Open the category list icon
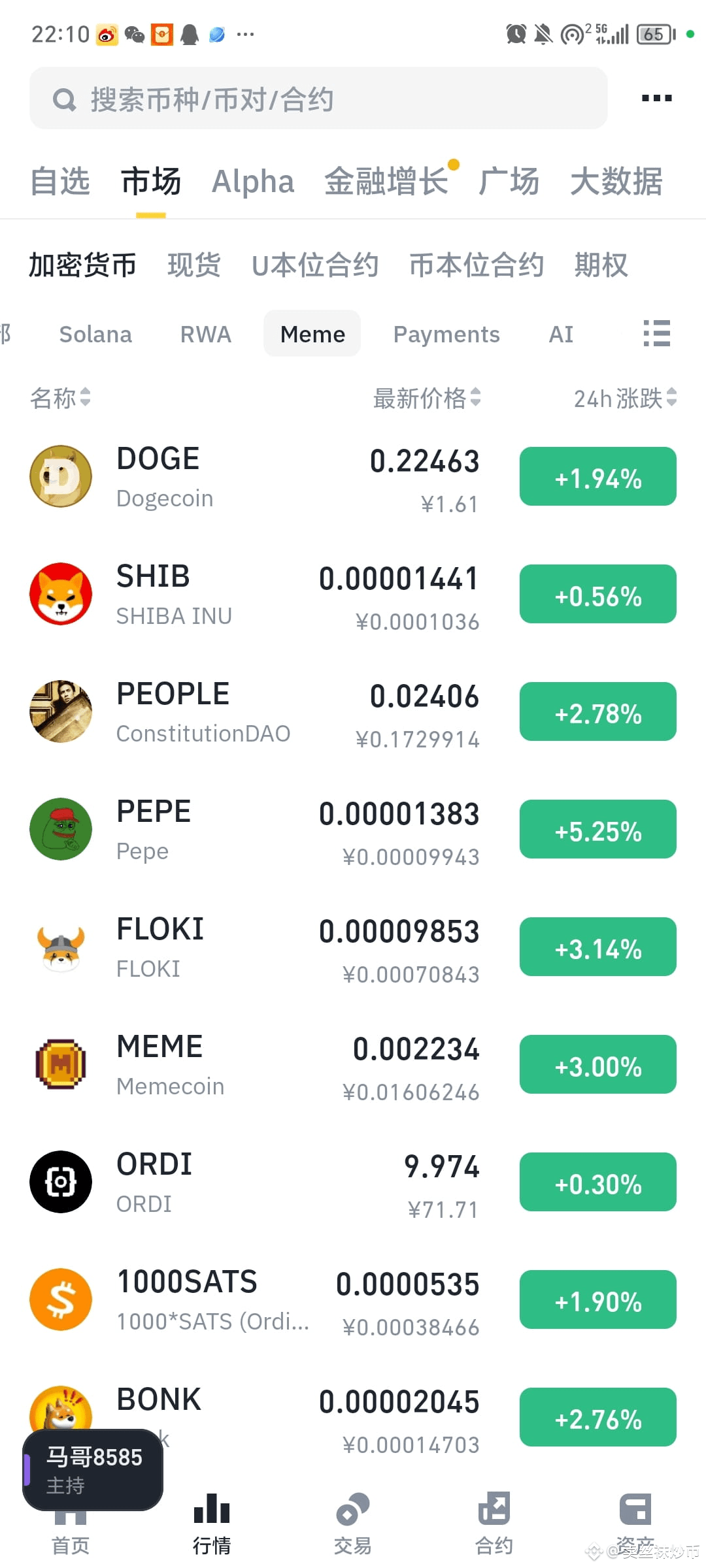Image resolution: width=706 pixels, height=1568 pixels. pos(656,333)
